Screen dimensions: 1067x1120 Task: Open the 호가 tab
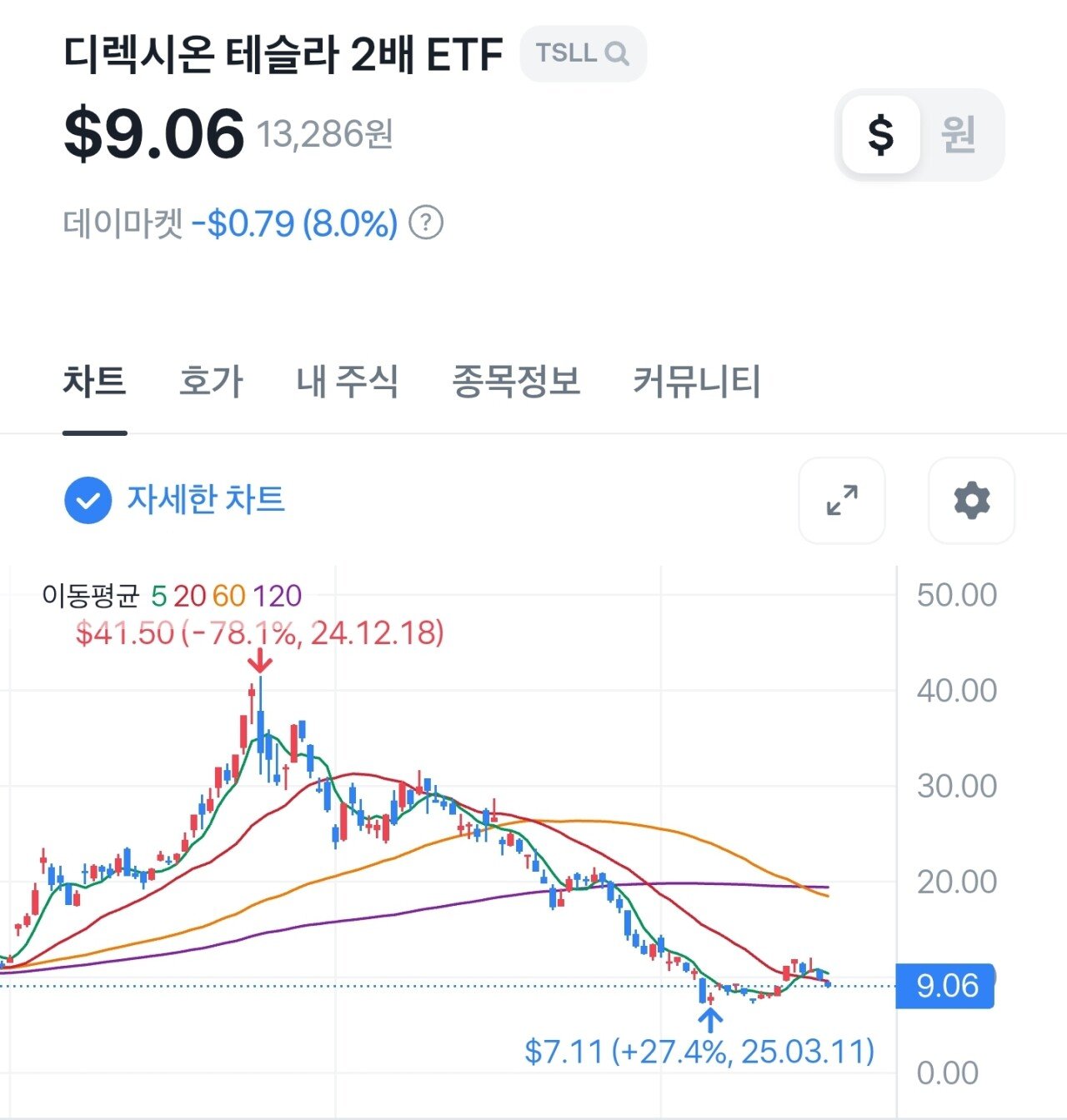coord(209,382)
